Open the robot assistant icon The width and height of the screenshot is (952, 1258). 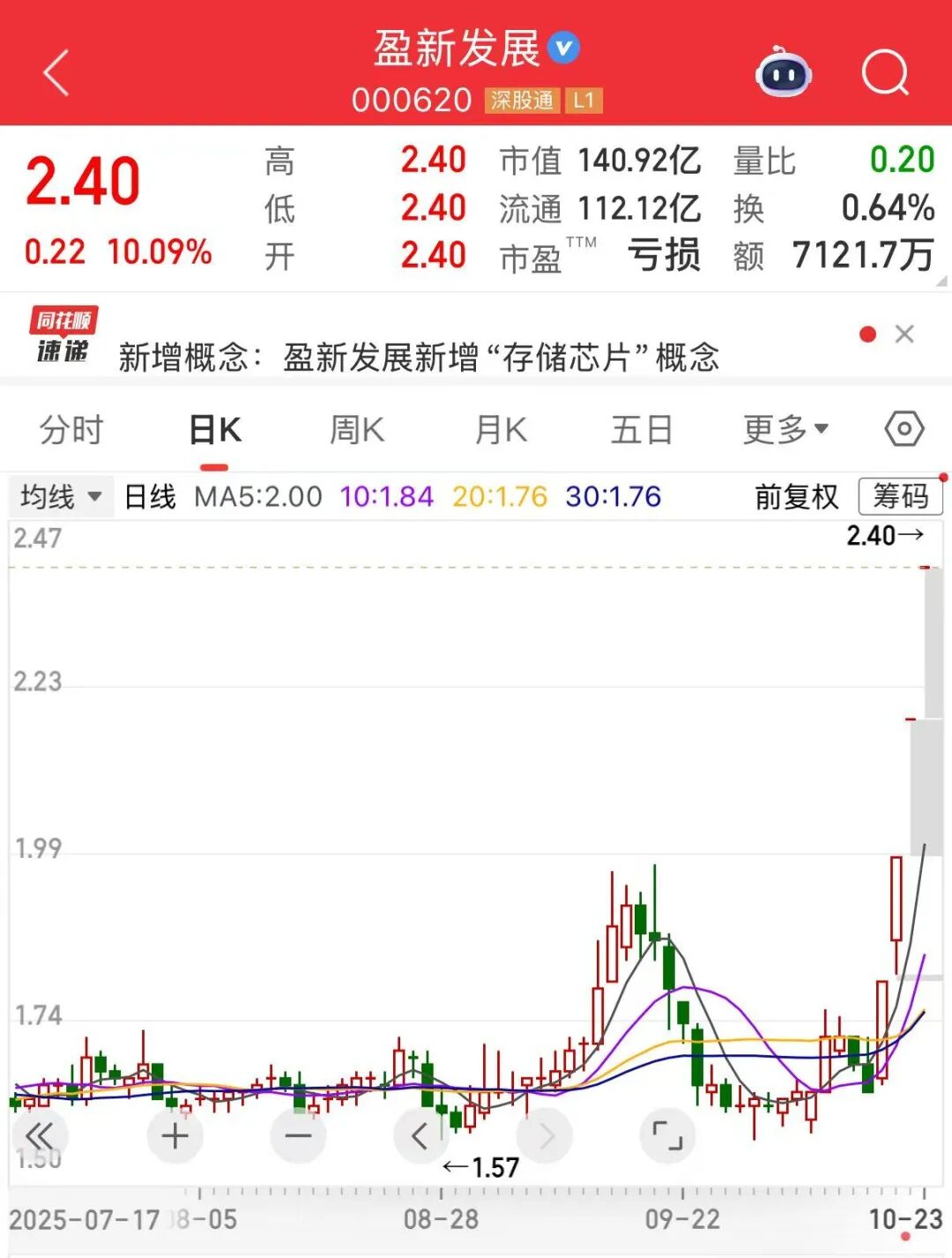783,73
